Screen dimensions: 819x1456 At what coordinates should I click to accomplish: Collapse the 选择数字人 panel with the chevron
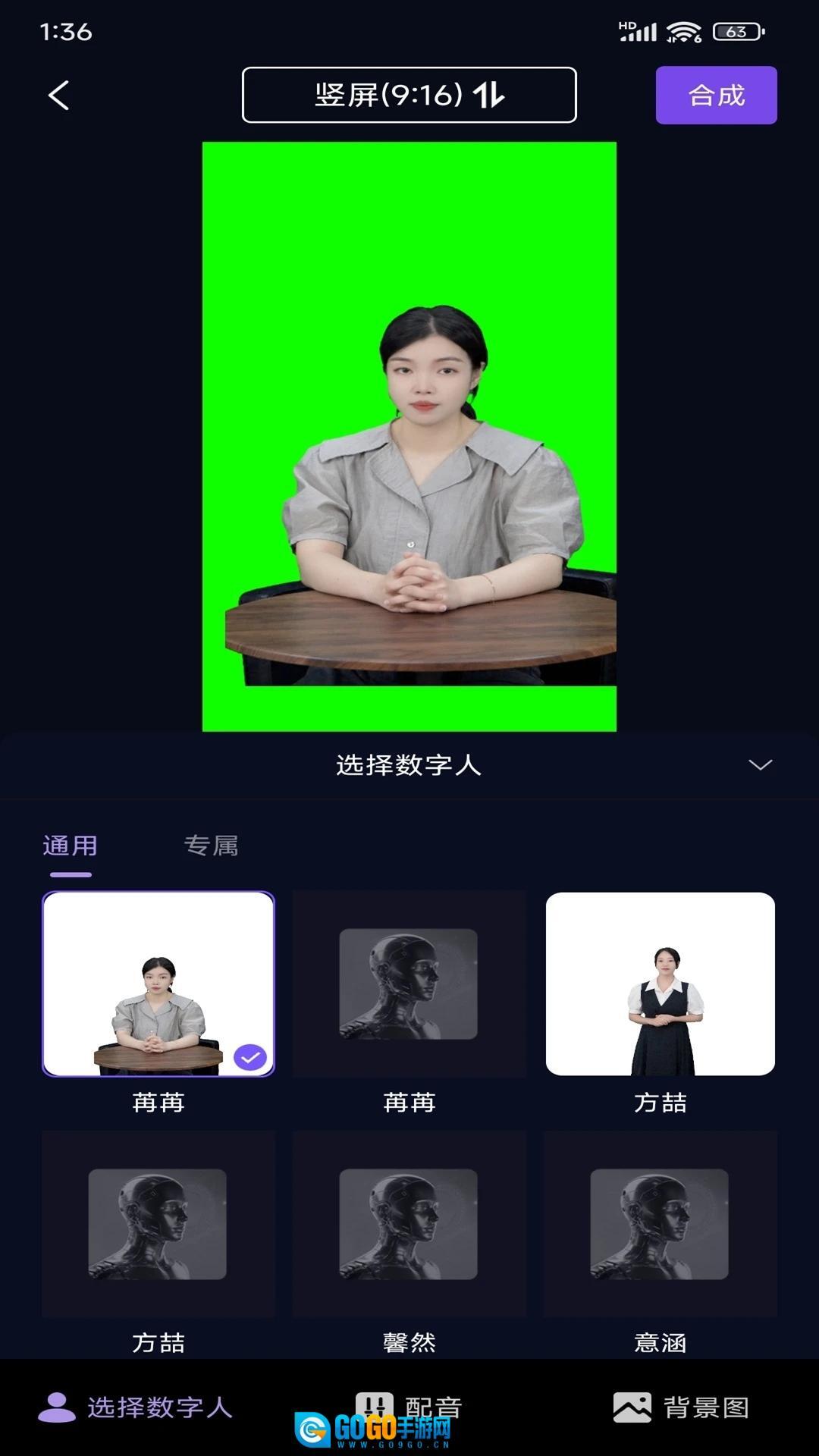coord(760,764)
